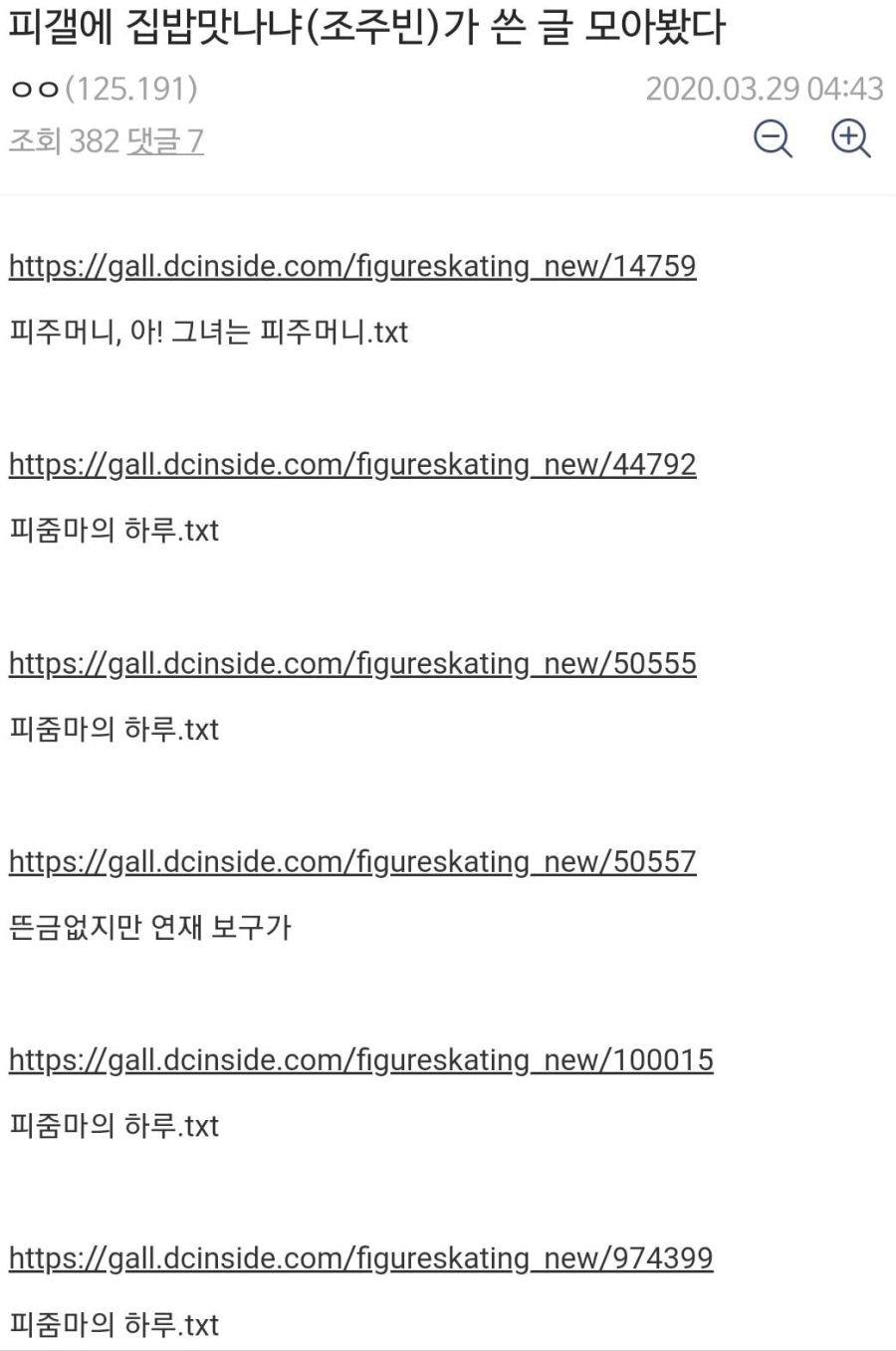Open the figureskating_new/974399 link

coord(360,1258)
